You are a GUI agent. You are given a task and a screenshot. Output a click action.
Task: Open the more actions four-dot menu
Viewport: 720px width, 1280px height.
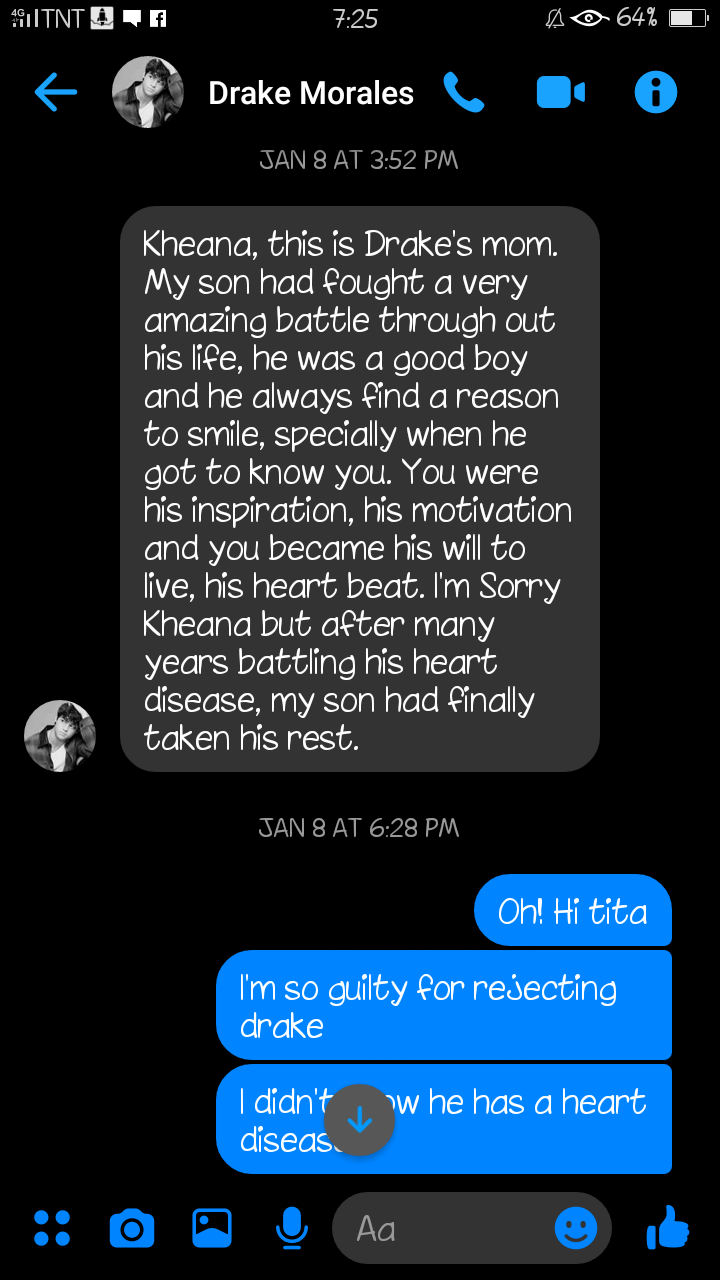click(52, 1228)
